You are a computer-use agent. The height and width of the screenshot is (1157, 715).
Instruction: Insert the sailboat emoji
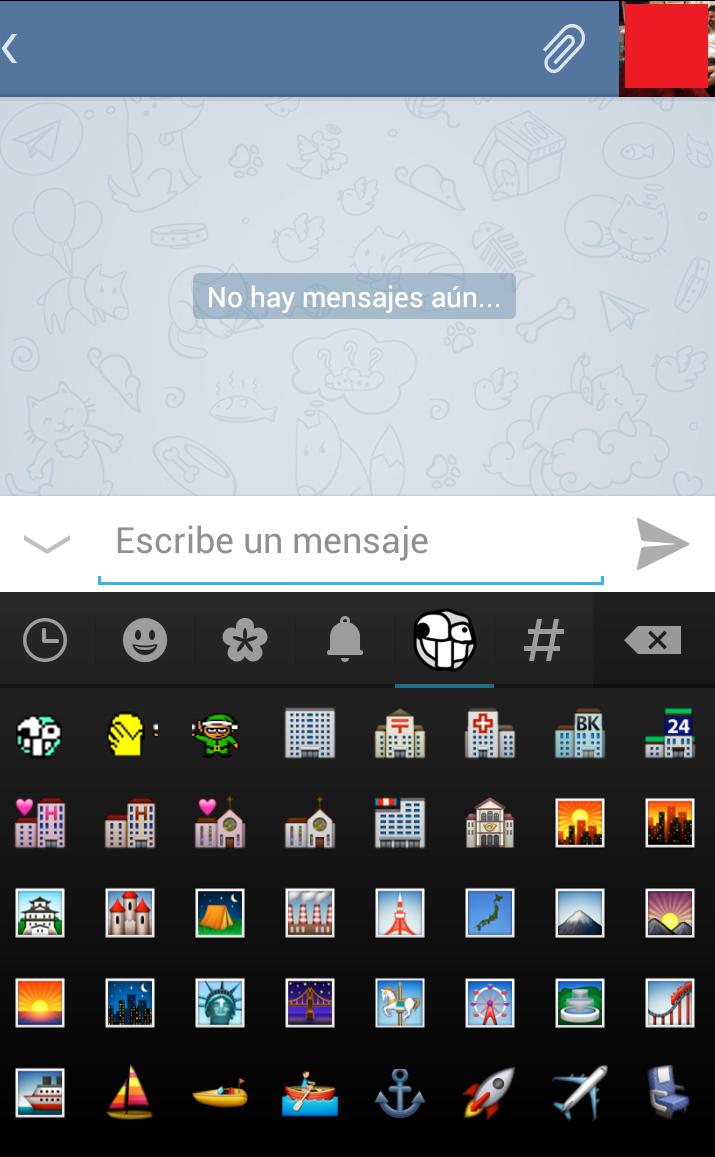(130, 1092)
